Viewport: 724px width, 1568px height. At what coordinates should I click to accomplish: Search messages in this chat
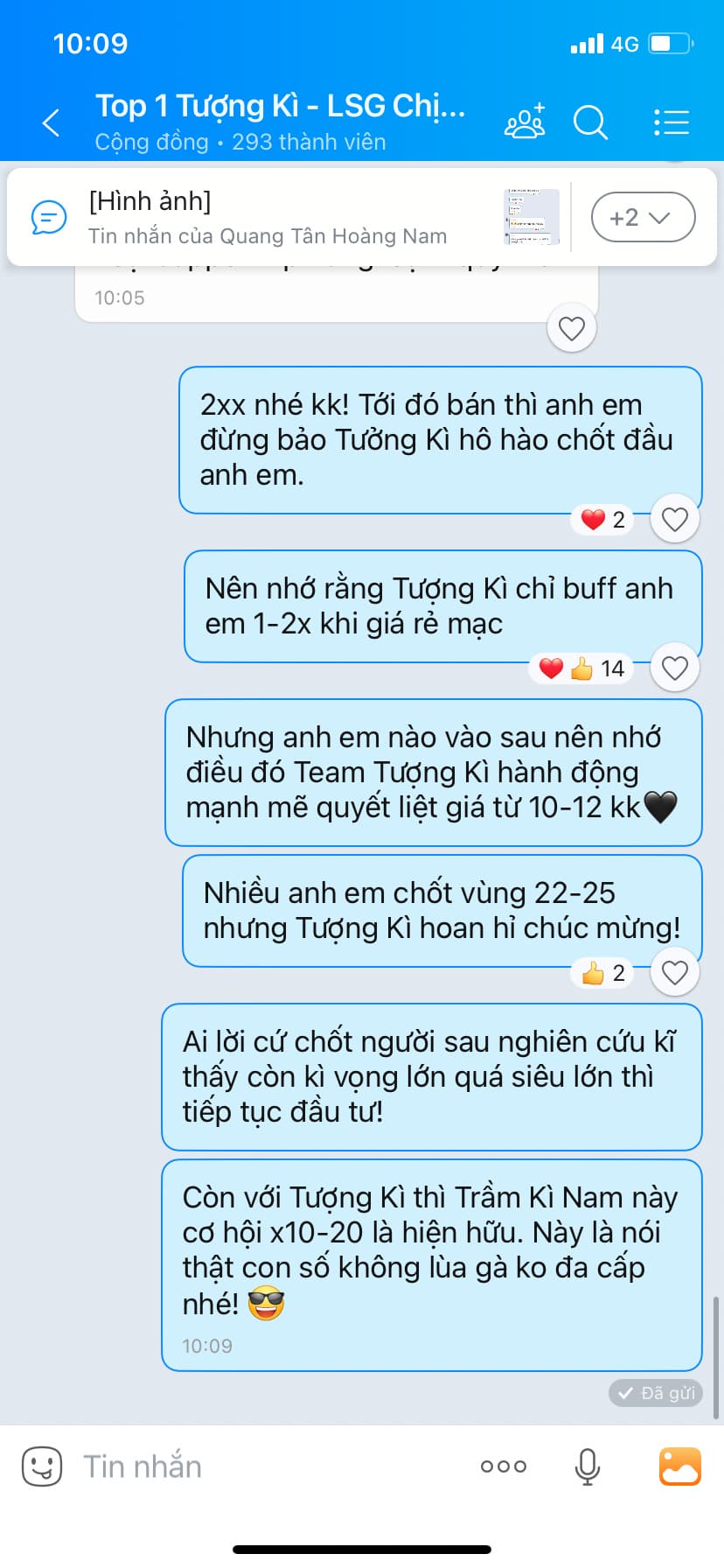tap(590, 122)
